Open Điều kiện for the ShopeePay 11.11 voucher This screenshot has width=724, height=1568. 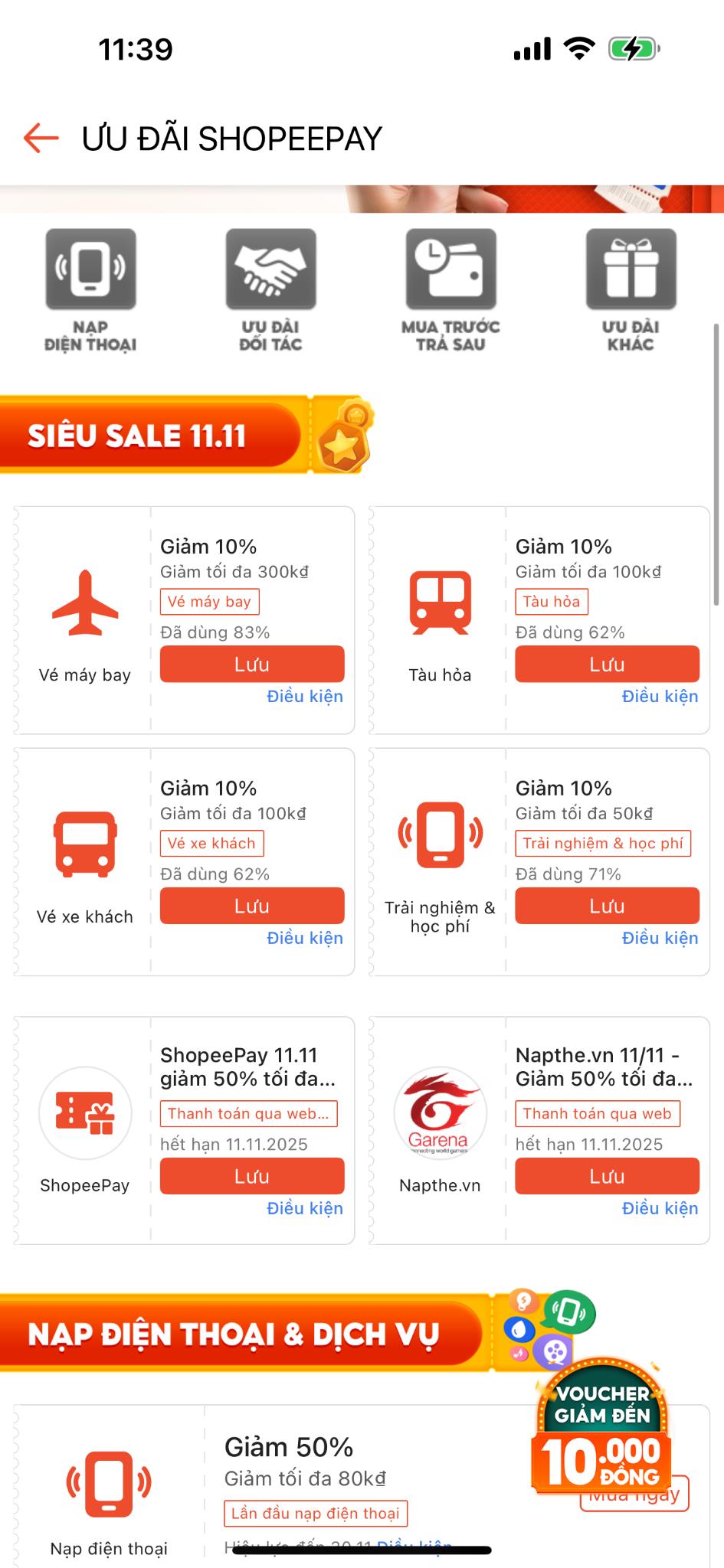pyautogui.click(x=304, y=1208)
